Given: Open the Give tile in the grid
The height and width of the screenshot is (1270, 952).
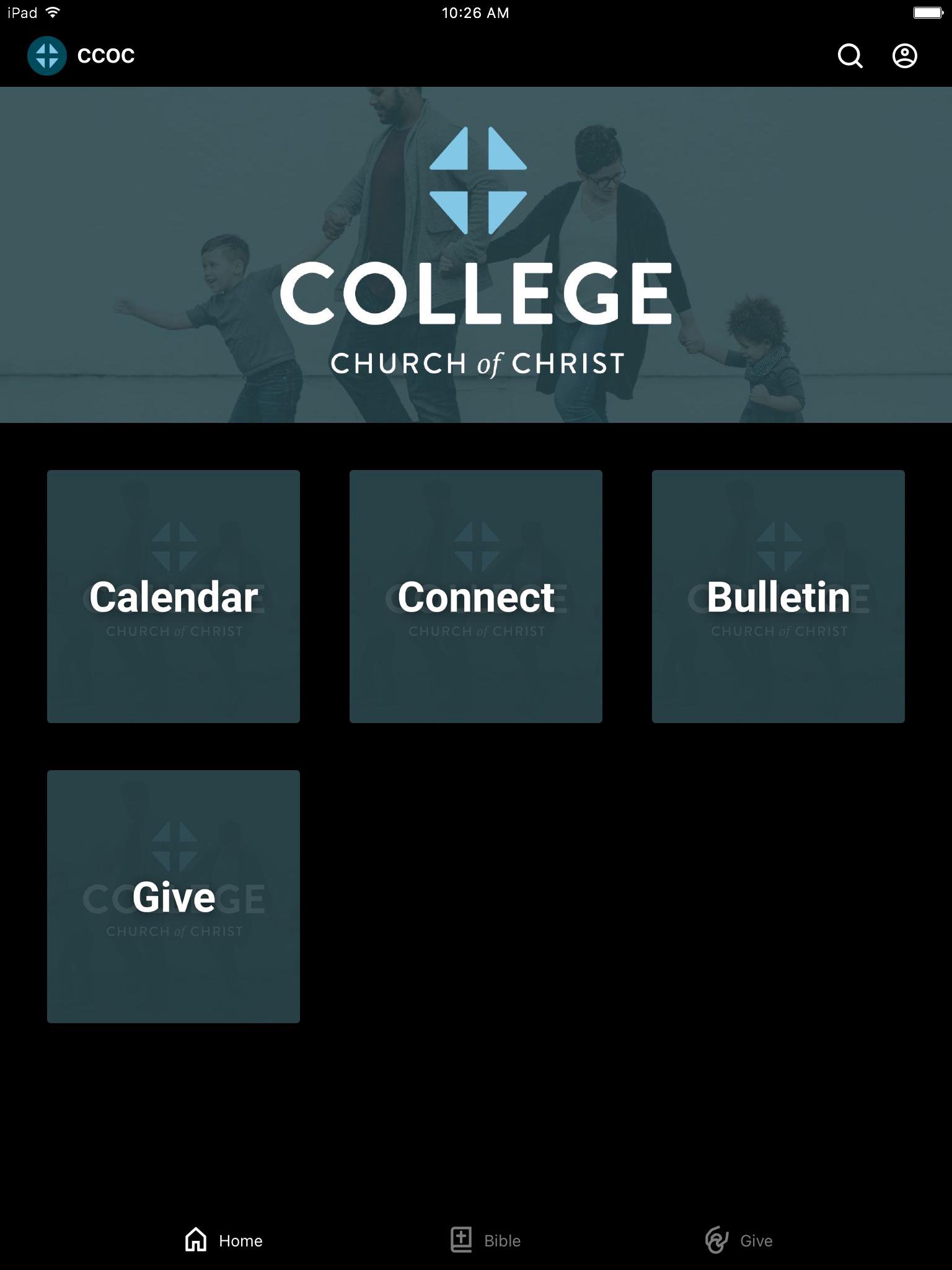Looking at the screenshot, I should click(x=174, y=897).
